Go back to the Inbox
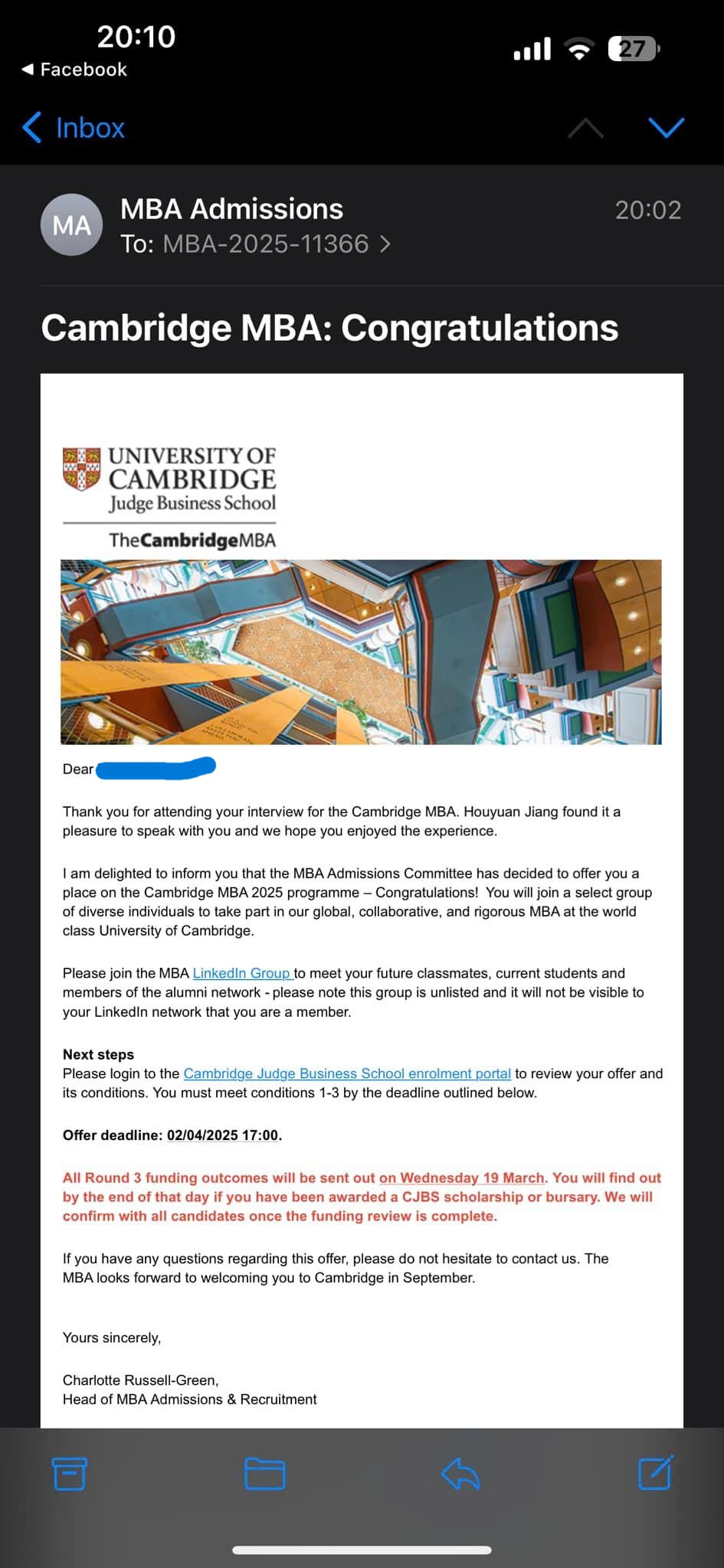Image resolution: width=724 pixels, height=1568 pixels. 74,128
